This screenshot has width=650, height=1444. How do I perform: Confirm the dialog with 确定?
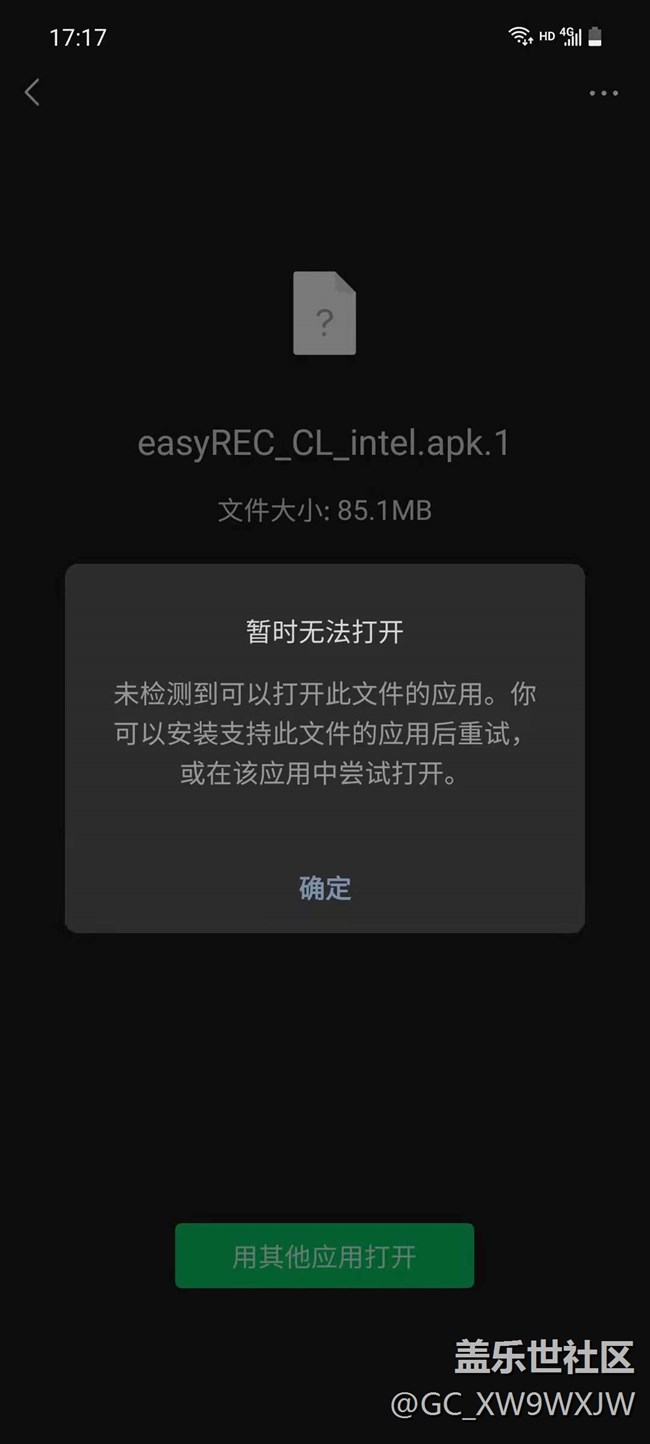pyautogui.click(x=325, y=888)
